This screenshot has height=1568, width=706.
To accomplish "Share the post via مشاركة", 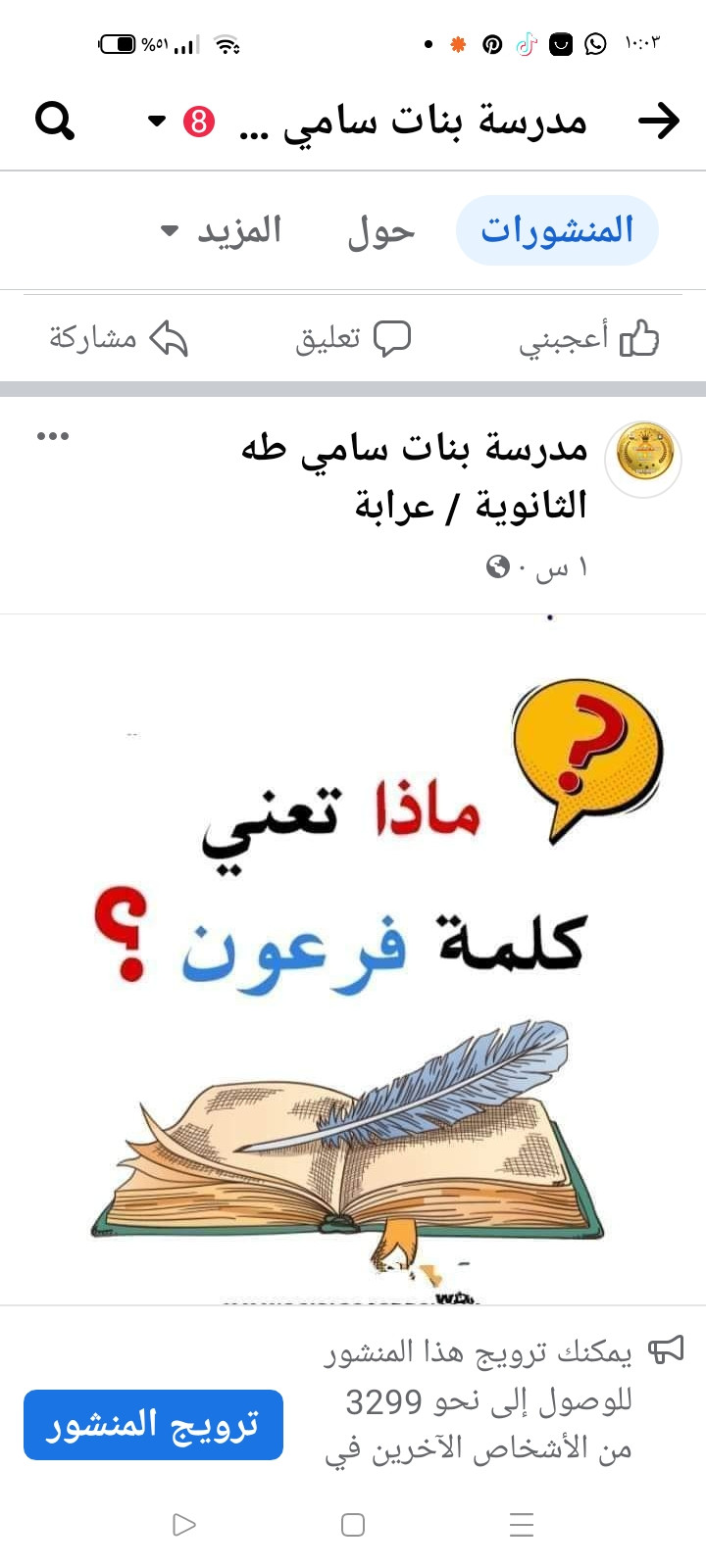I will click(118, 339).
